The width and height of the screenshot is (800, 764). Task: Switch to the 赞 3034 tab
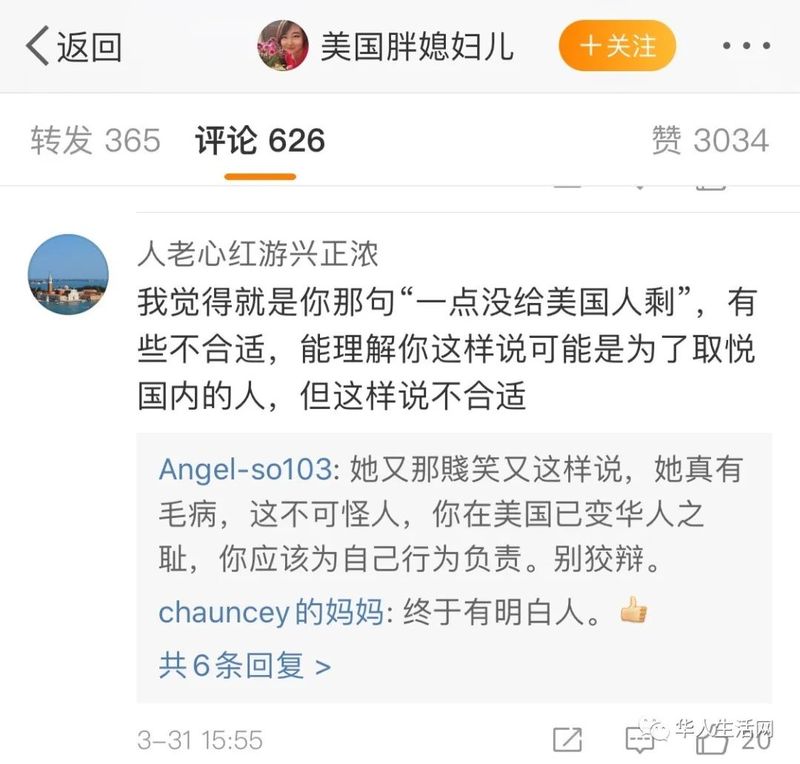[710, 140]
